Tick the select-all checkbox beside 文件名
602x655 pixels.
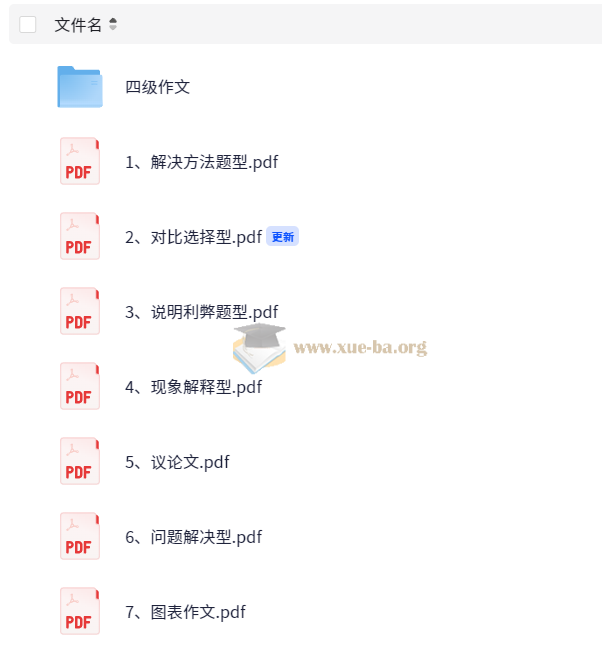click(28, 25)
